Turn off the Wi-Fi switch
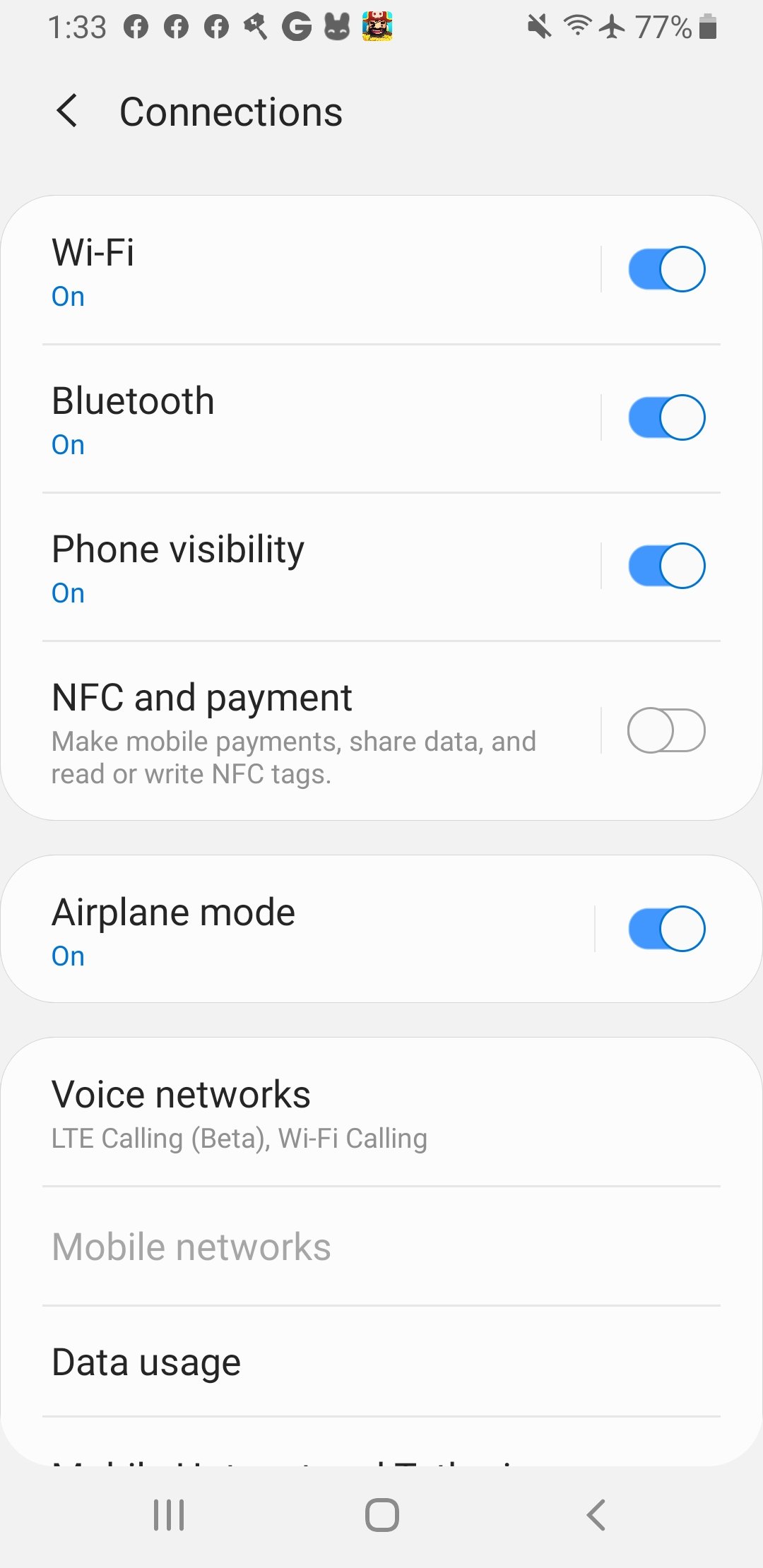This screenshot has width=763, height=1568. click(666, 269)
